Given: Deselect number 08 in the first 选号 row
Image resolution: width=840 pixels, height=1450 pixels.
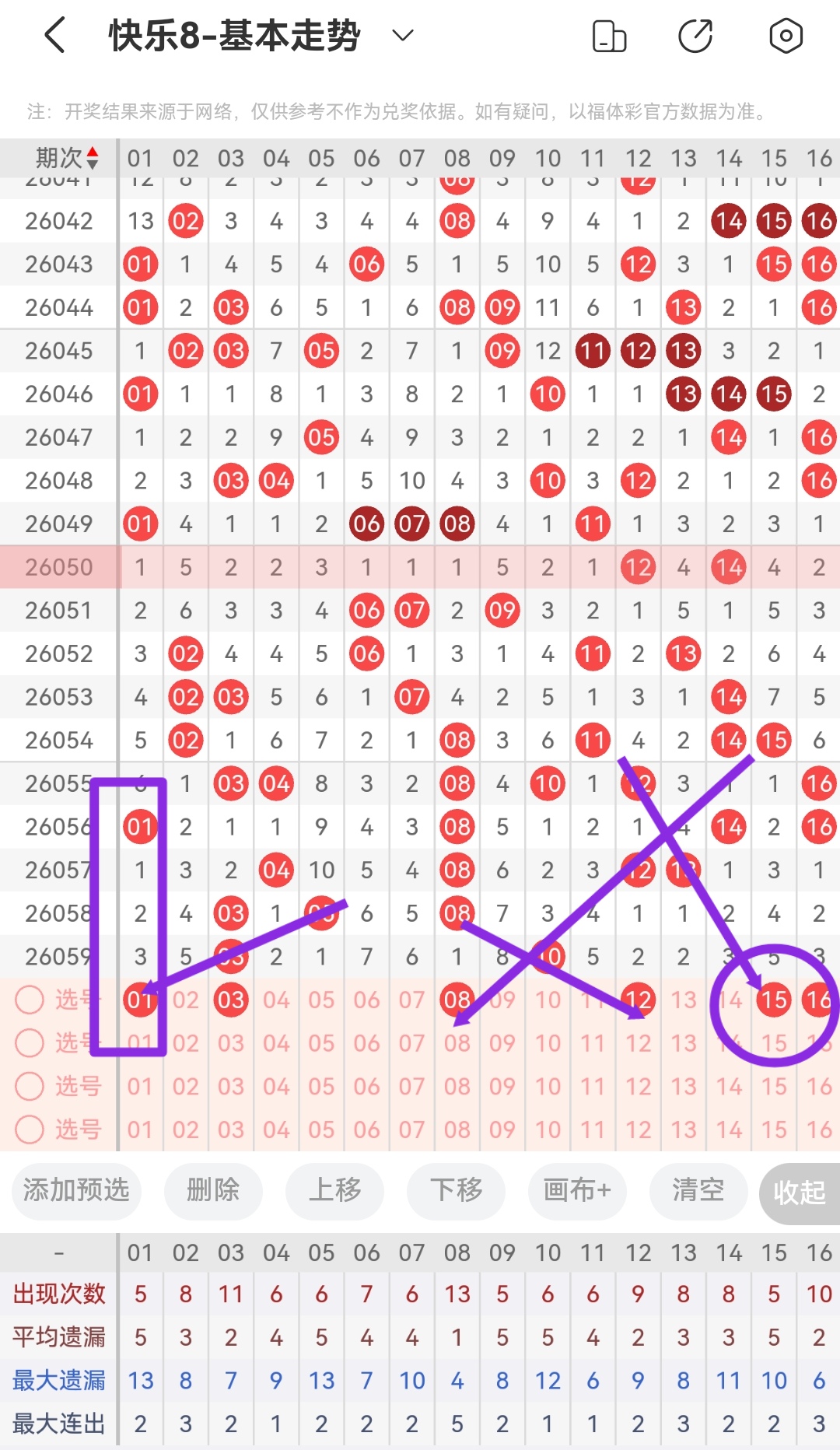Looking at the screenshot, I should point(457,1000).
